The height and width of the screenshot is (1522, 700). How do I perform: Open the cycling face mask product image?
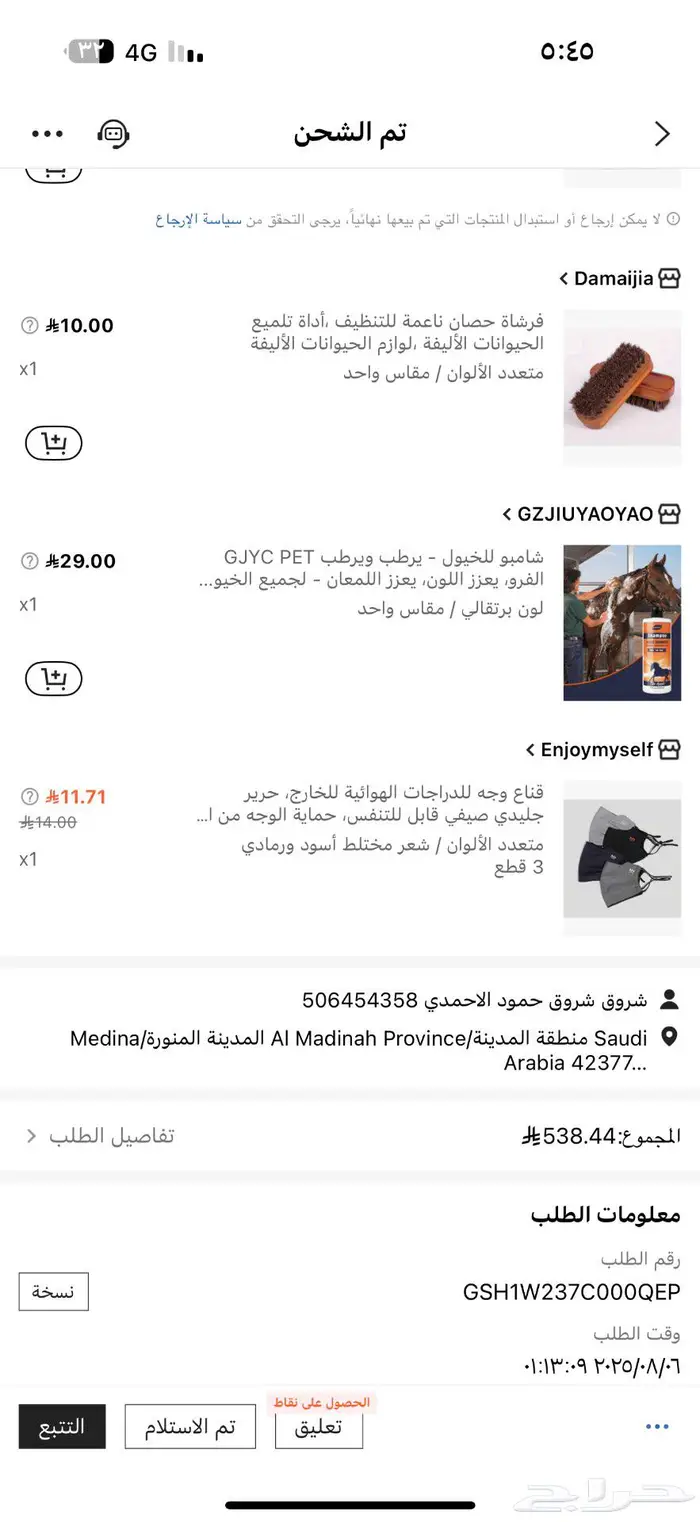[622, 858]
